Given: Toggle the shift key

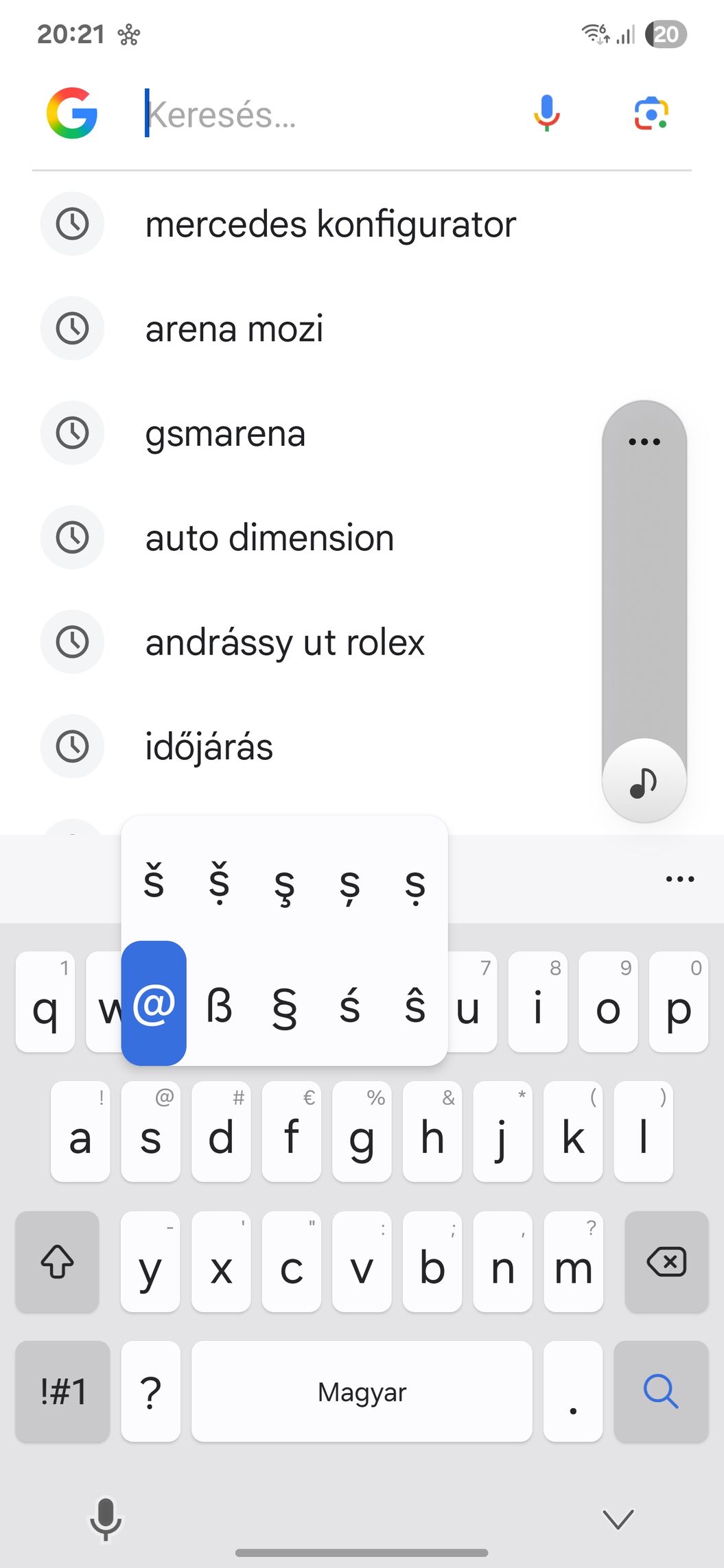Looking at the screenshot, I should click(58, 1261).
